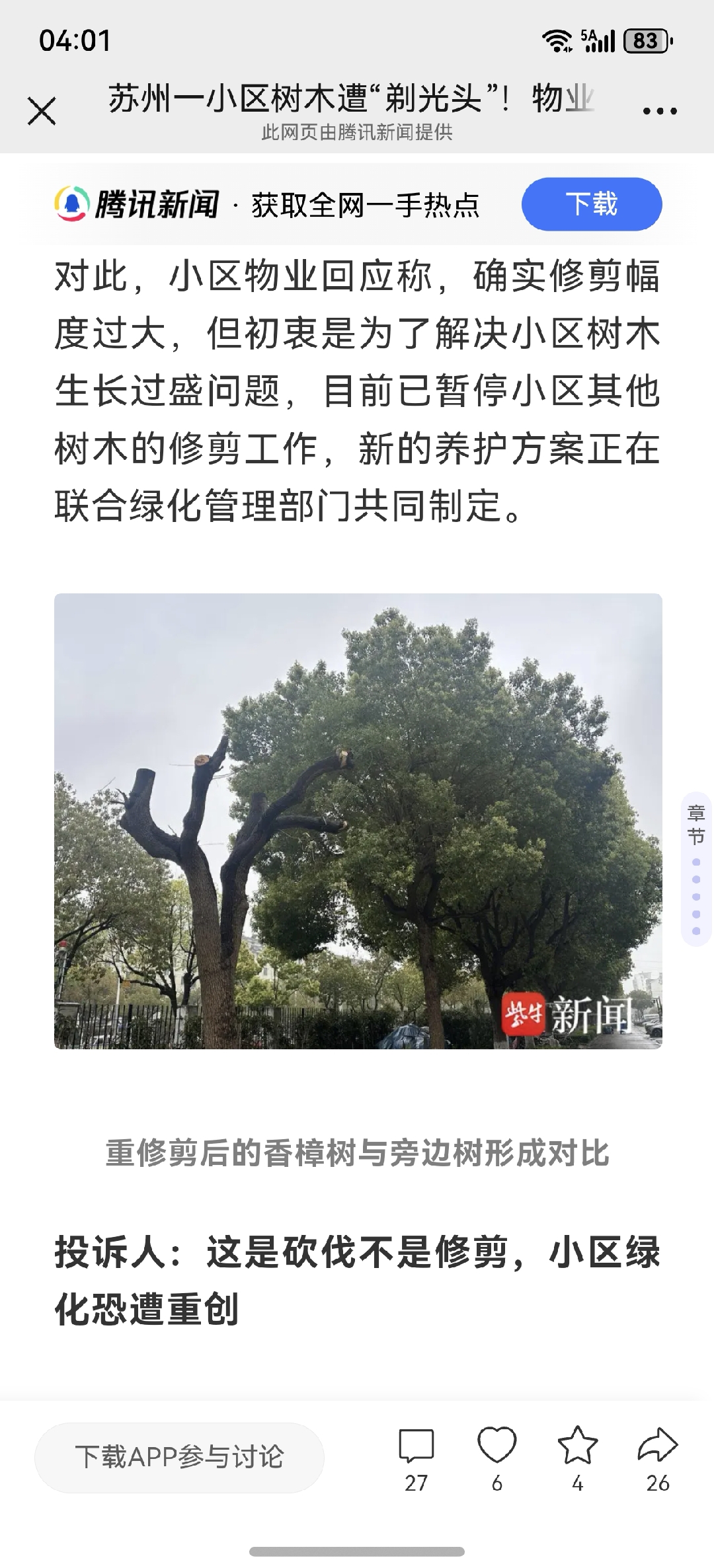Open the 章节 chapter navigator
This screenshot has height=1568, width=714.
695,825
